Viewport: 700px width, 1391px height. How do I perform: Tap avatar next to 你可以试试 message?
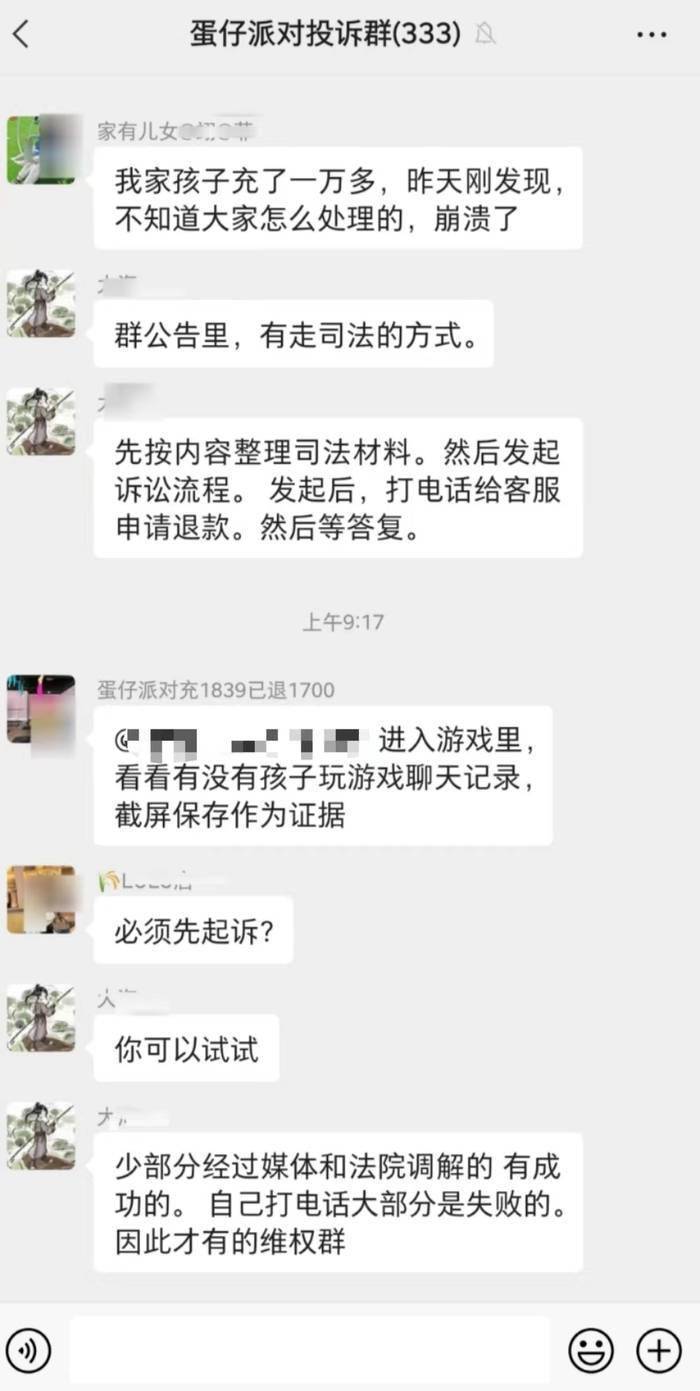pos(41,1018)
